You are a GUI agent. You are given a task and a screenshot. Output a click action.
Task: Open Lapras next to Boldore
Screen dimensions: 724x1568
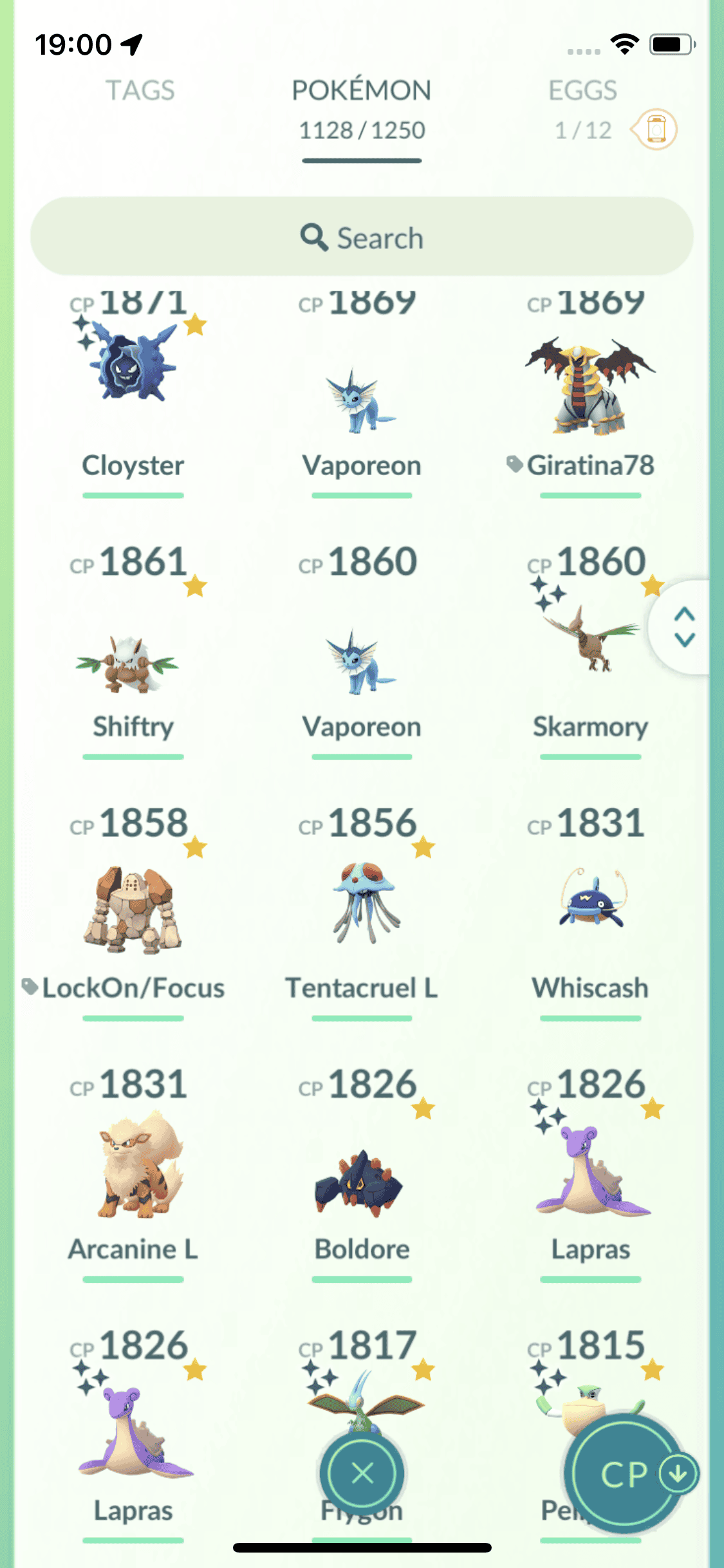(590, 1171)
